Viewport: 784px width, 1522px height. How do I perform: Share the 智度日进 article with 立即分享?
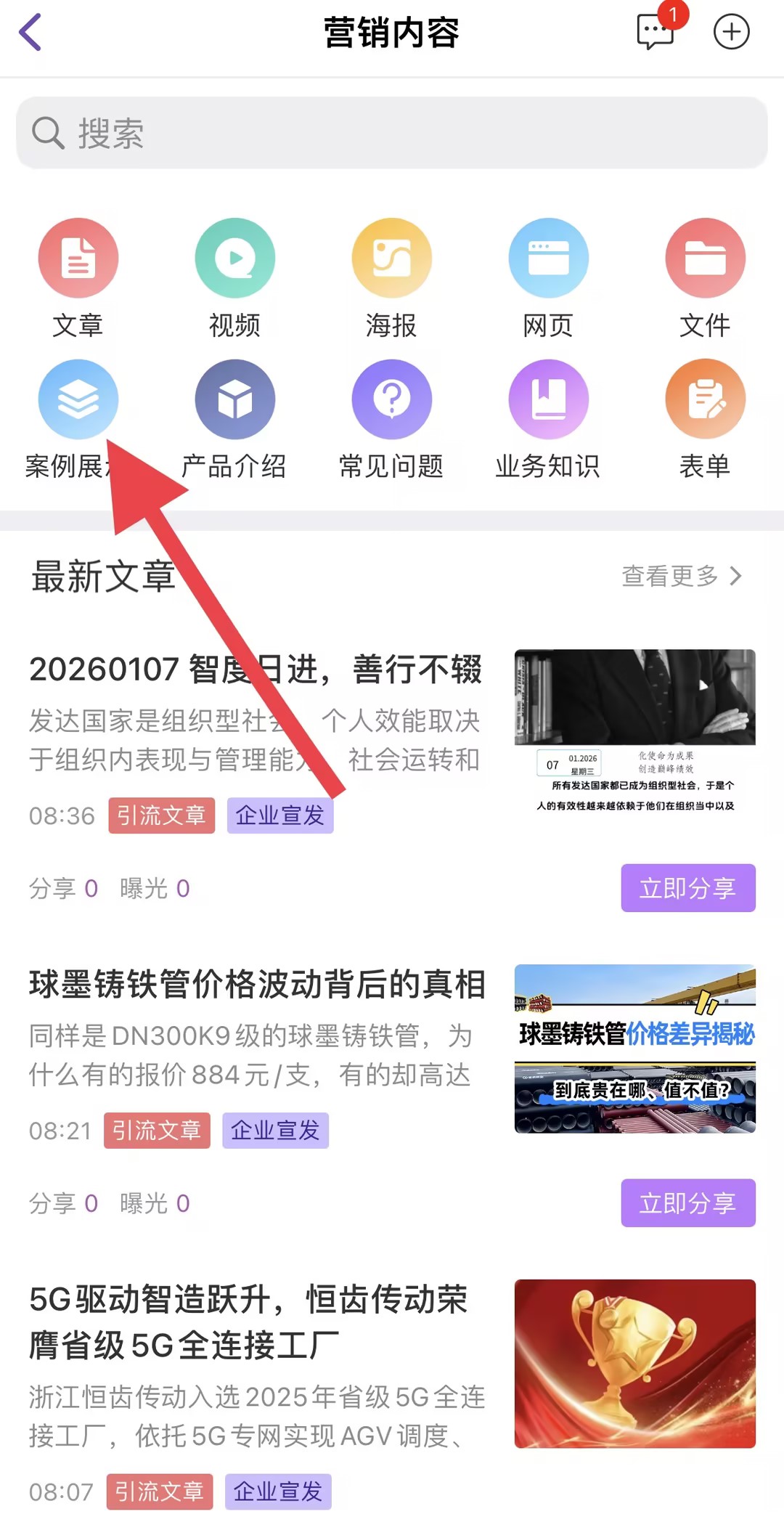pyautogui.click(x=687, y=888)
